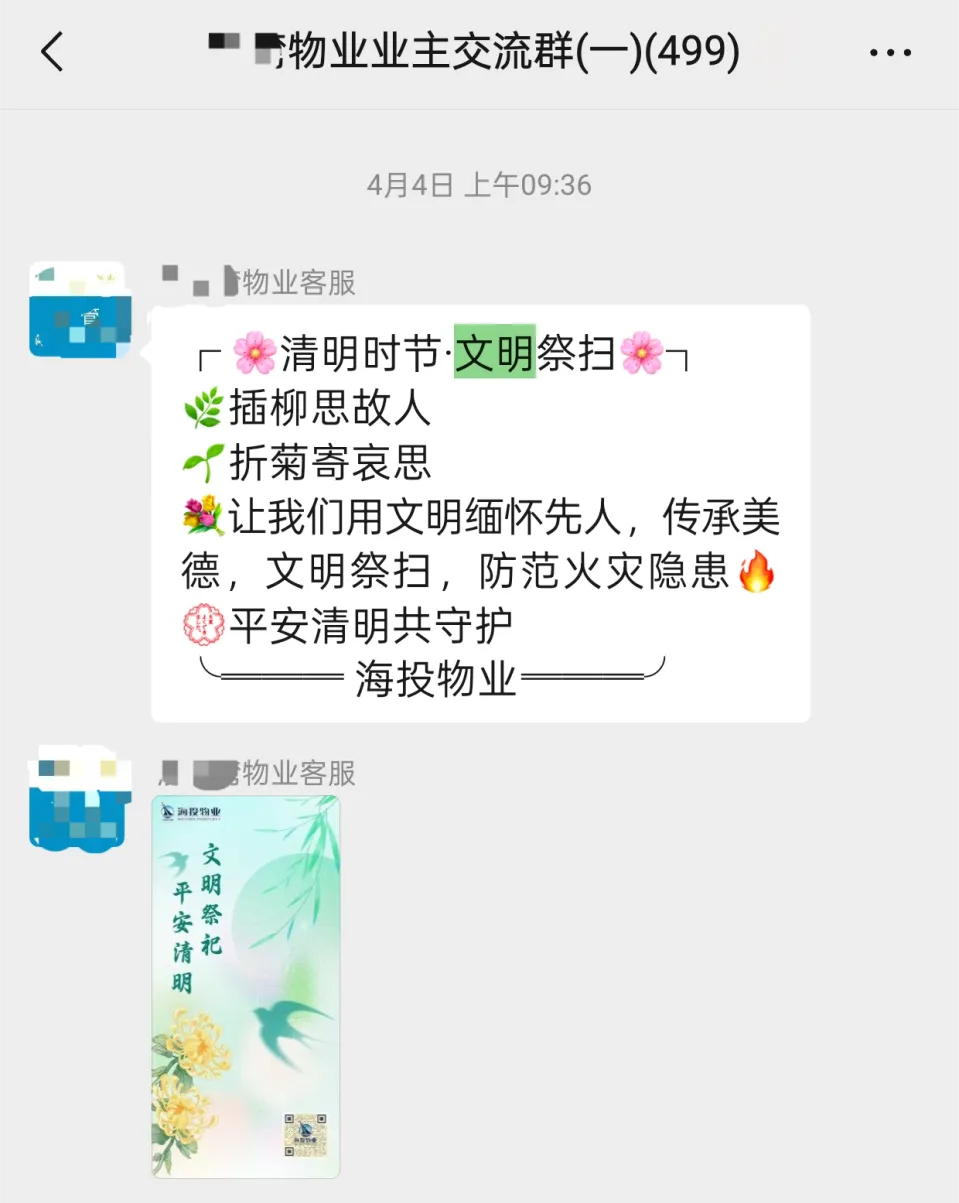Tap the 4月4日 上午09:36 timestamp
Screen dimensions: 959x1203
tap(479, 183)
